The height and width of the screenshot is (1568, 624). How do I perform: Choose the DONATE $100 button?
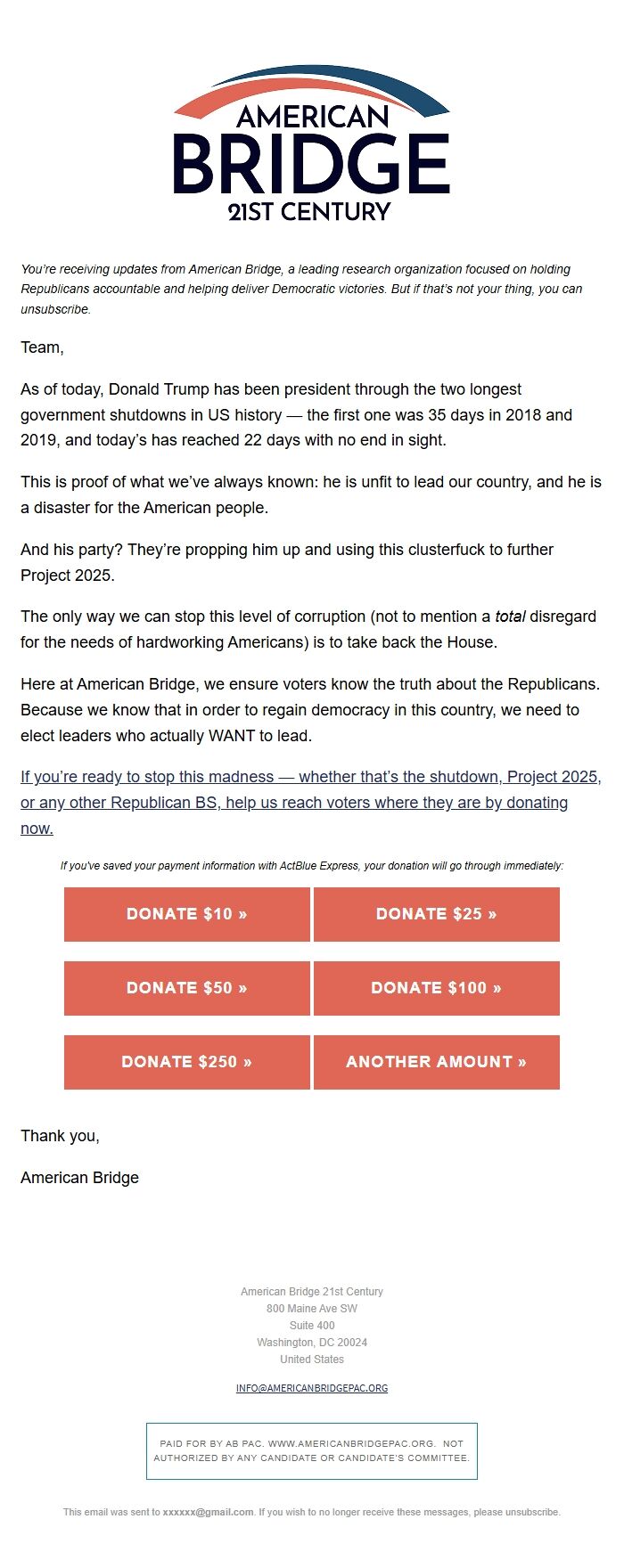click(x=436, y=988)
